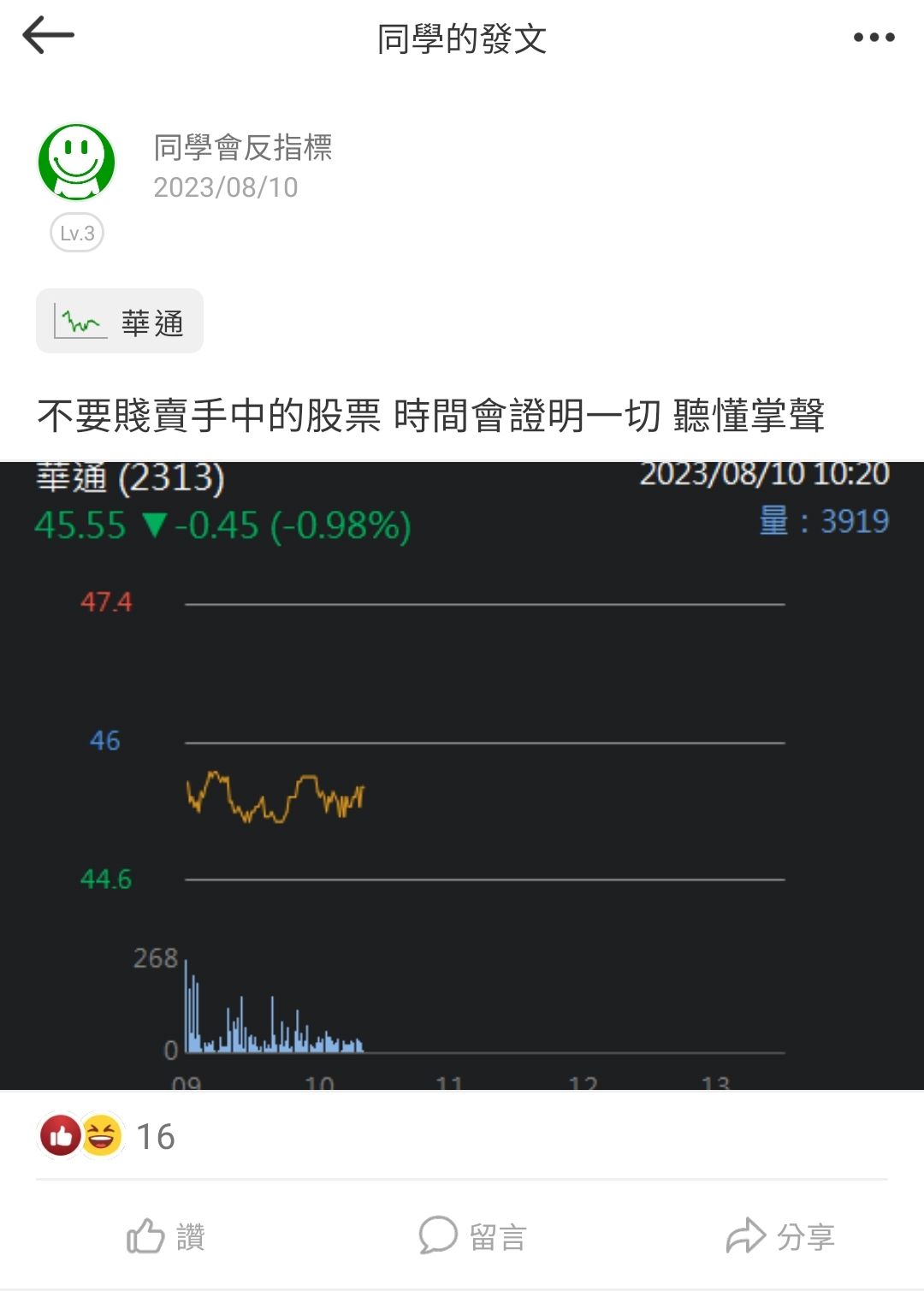The height and width of the screenshot is (1291, 924).
Task: Like this post with 讚
Action: (x=166, y=1236)
